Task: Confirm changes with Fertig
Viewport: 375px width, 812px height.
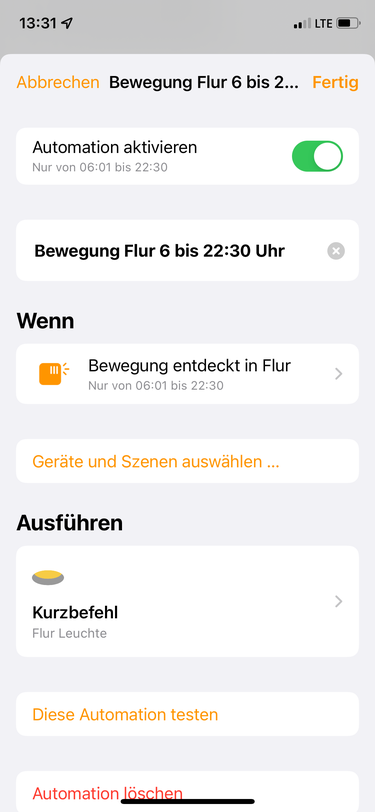Action: pyautogui.click(x=335, y=82)
